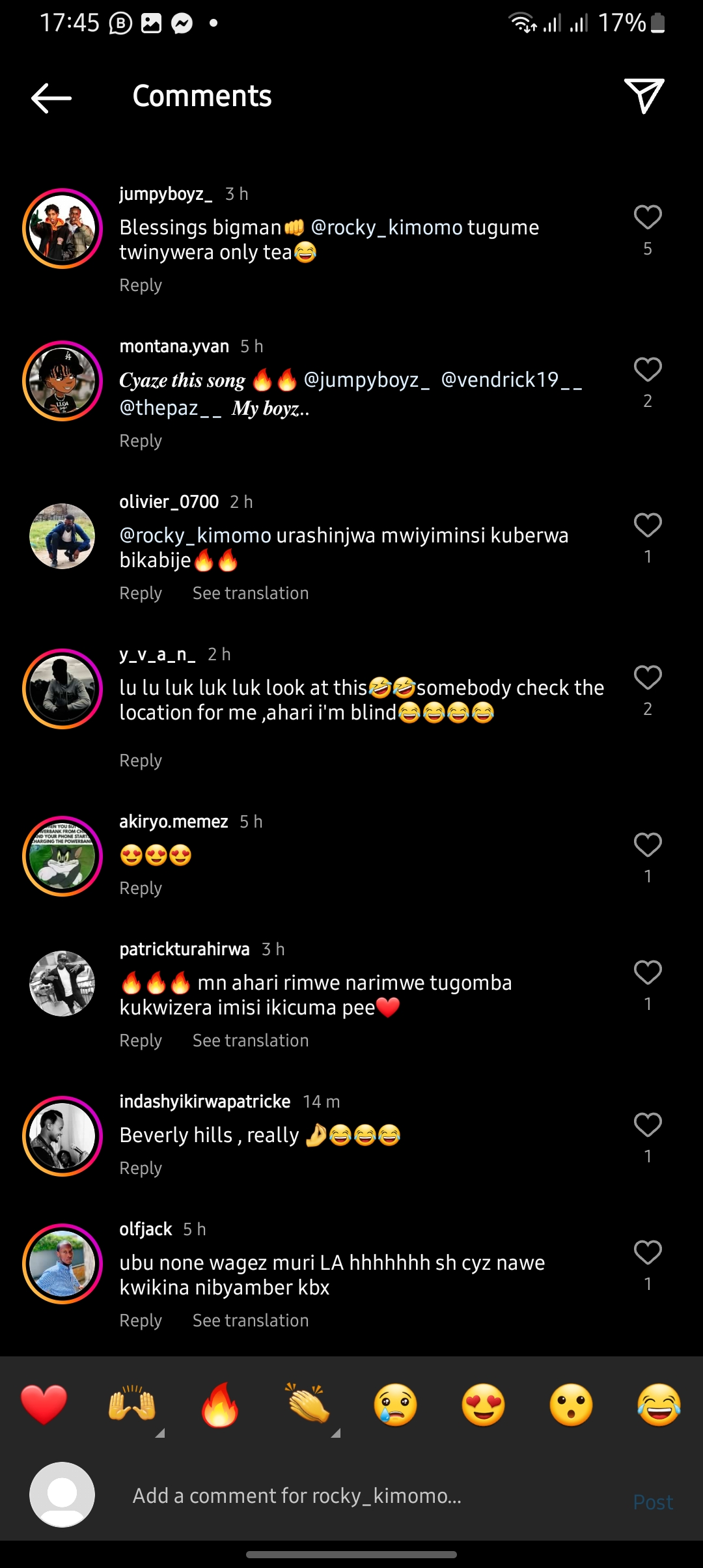Like jumpyboyz_'s comment
Image resolution: width=703 pixels, height=1568 pixels.
(x=647, y=217)
